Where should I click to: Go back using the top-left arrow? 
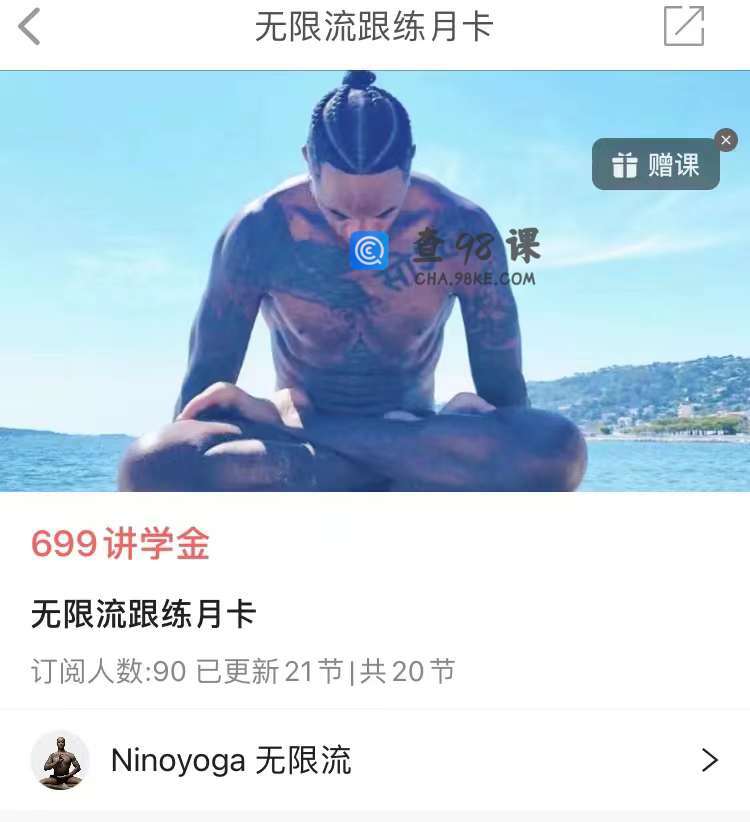[x=30, y=27]
